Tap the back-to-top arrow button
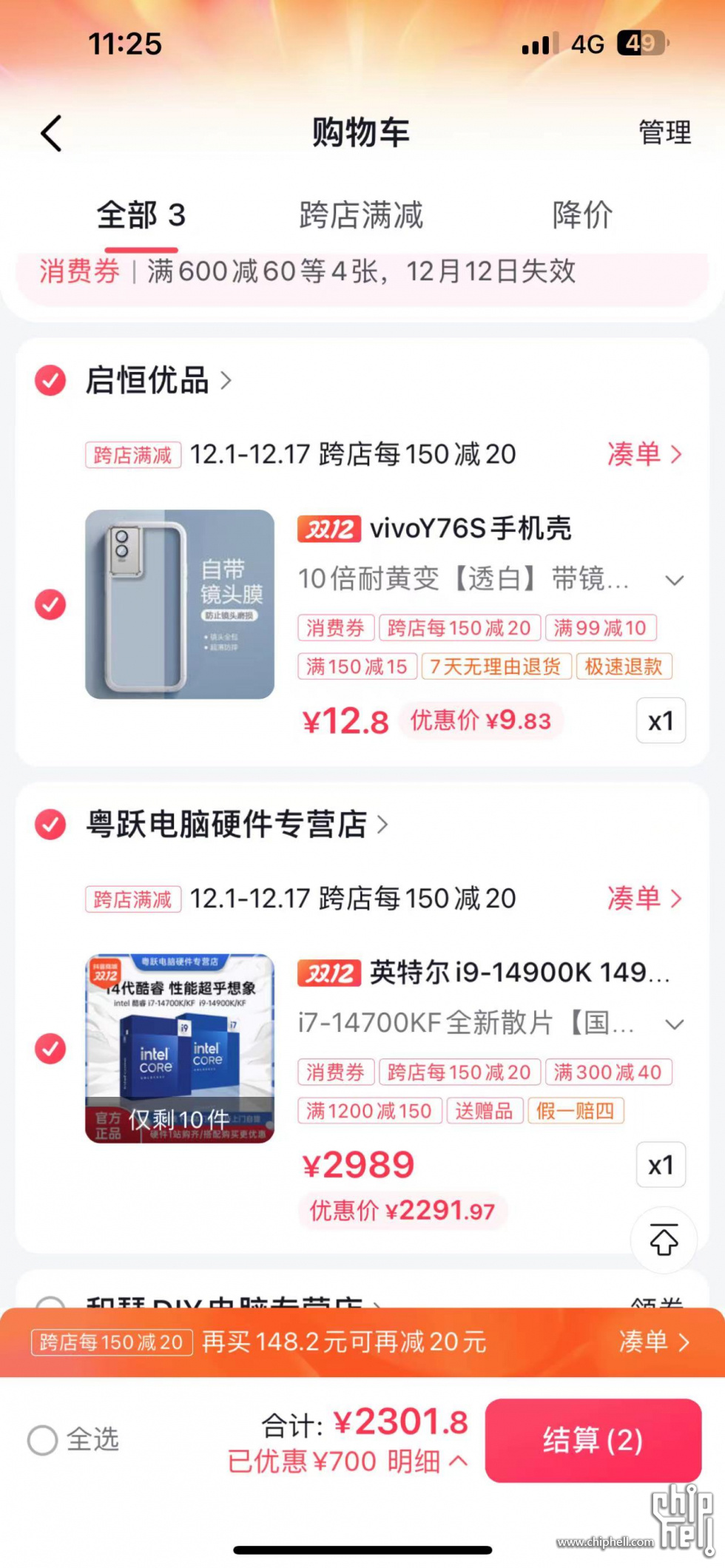 664,1240
